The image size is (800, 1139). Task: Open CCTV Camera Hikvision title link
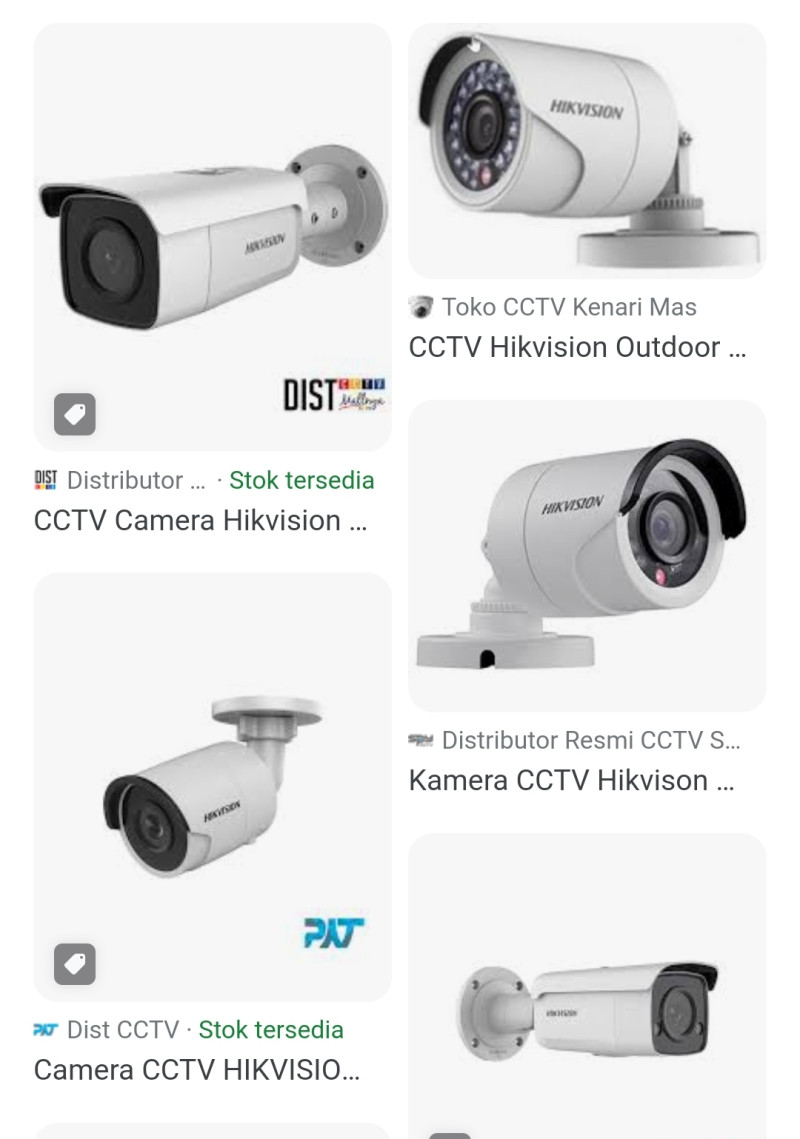(200, 520)
